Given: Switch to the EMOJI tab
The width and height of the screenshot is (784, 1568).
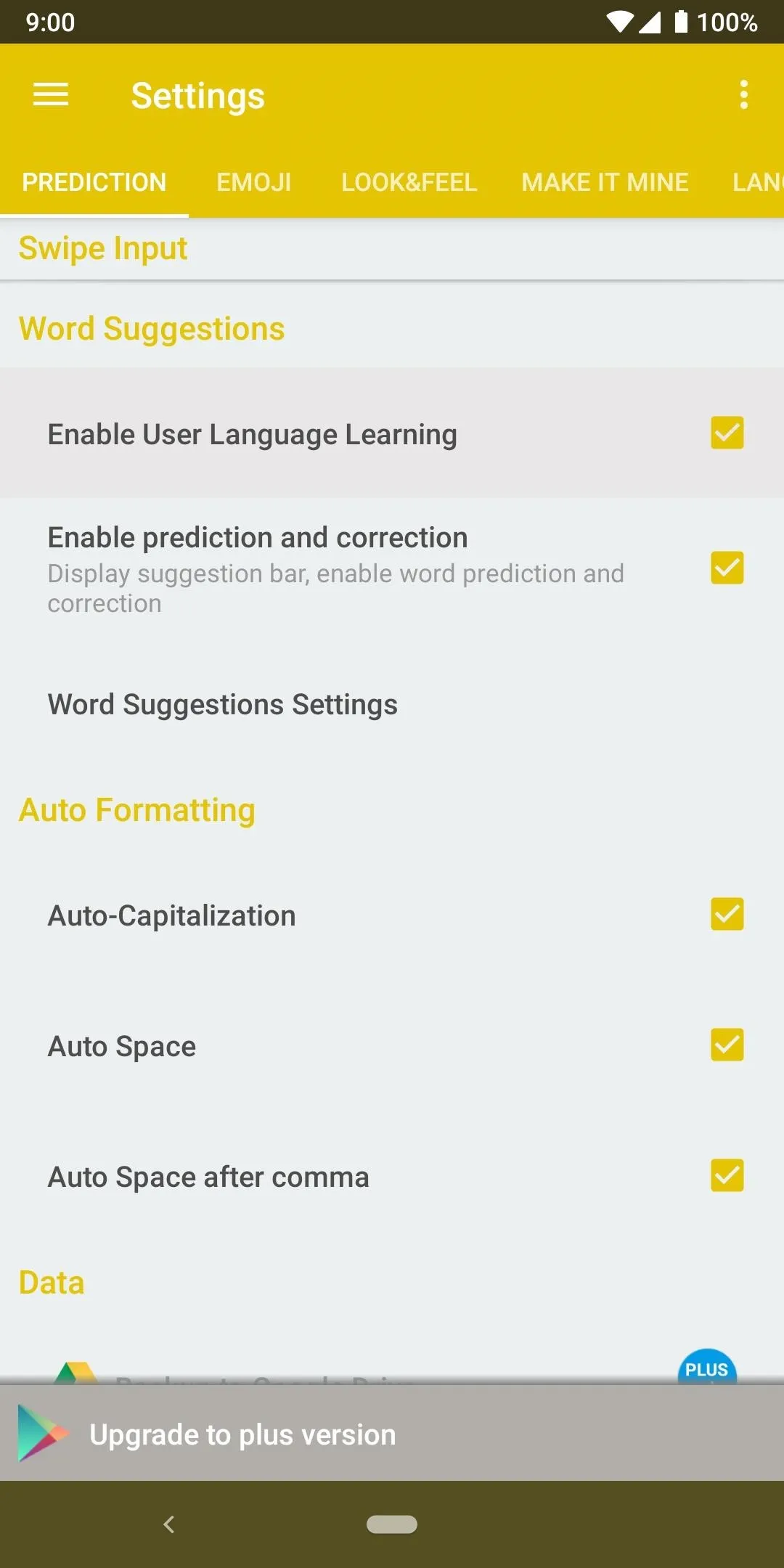Looking at the screenshot, I should (x=253, y=182).
